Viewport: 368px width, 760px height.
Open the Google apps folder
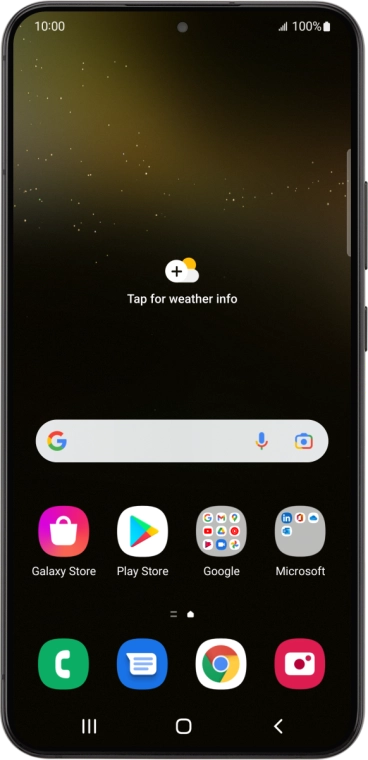pos(221,531)
